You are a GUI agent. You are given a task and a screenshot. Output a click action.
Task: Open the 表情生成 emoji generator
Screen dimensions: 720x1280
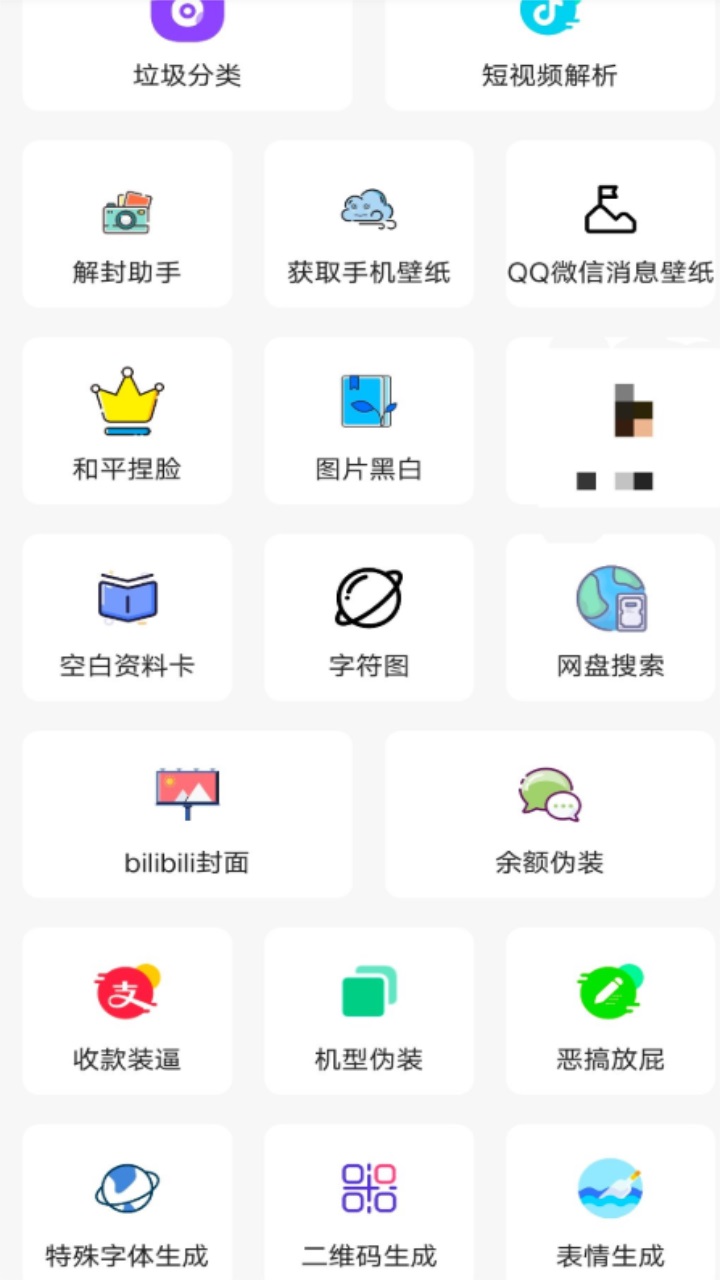pos(610,1185)
